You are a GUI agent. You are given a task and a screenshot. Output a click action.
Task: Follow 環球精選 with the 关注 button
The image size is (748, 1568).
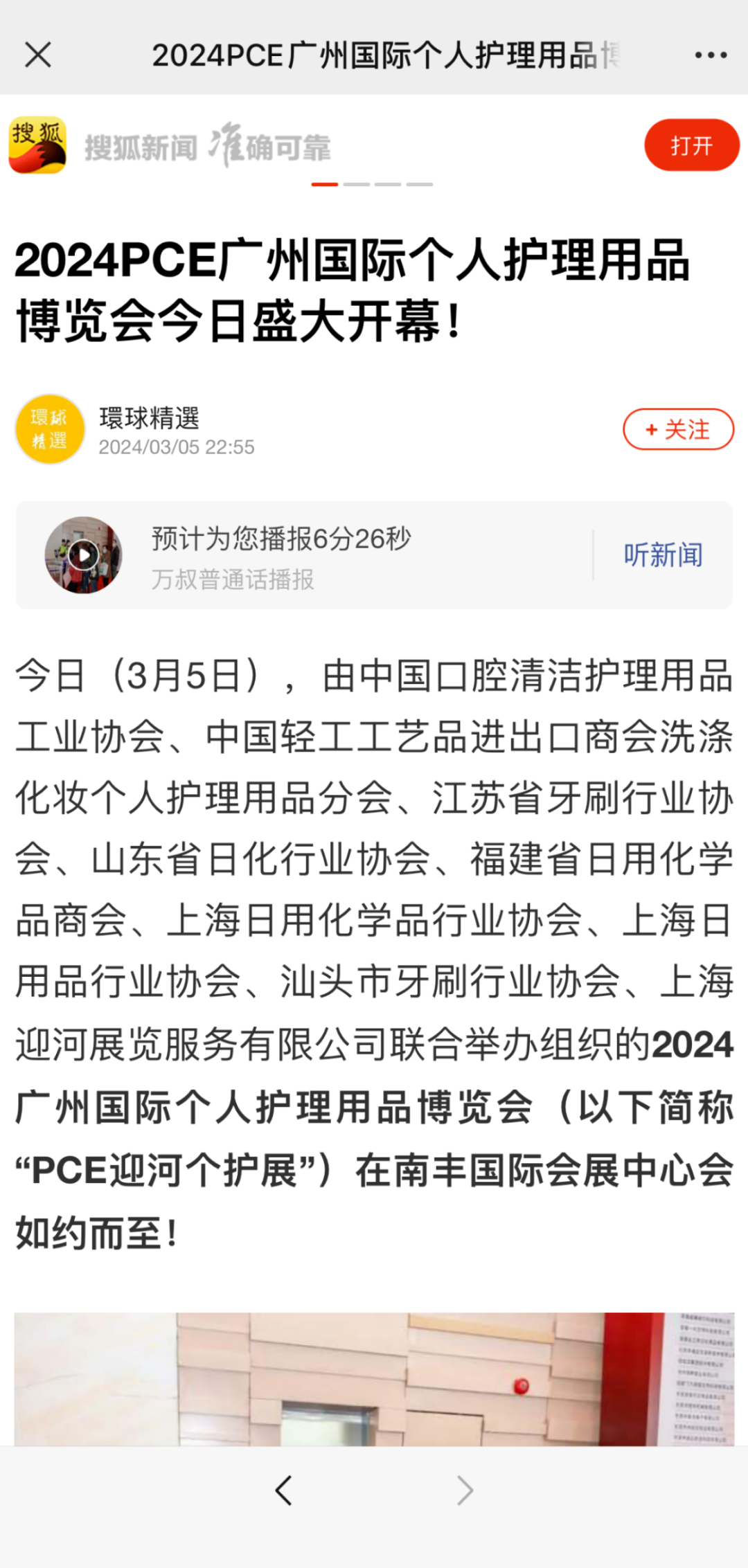click(678, 430)
